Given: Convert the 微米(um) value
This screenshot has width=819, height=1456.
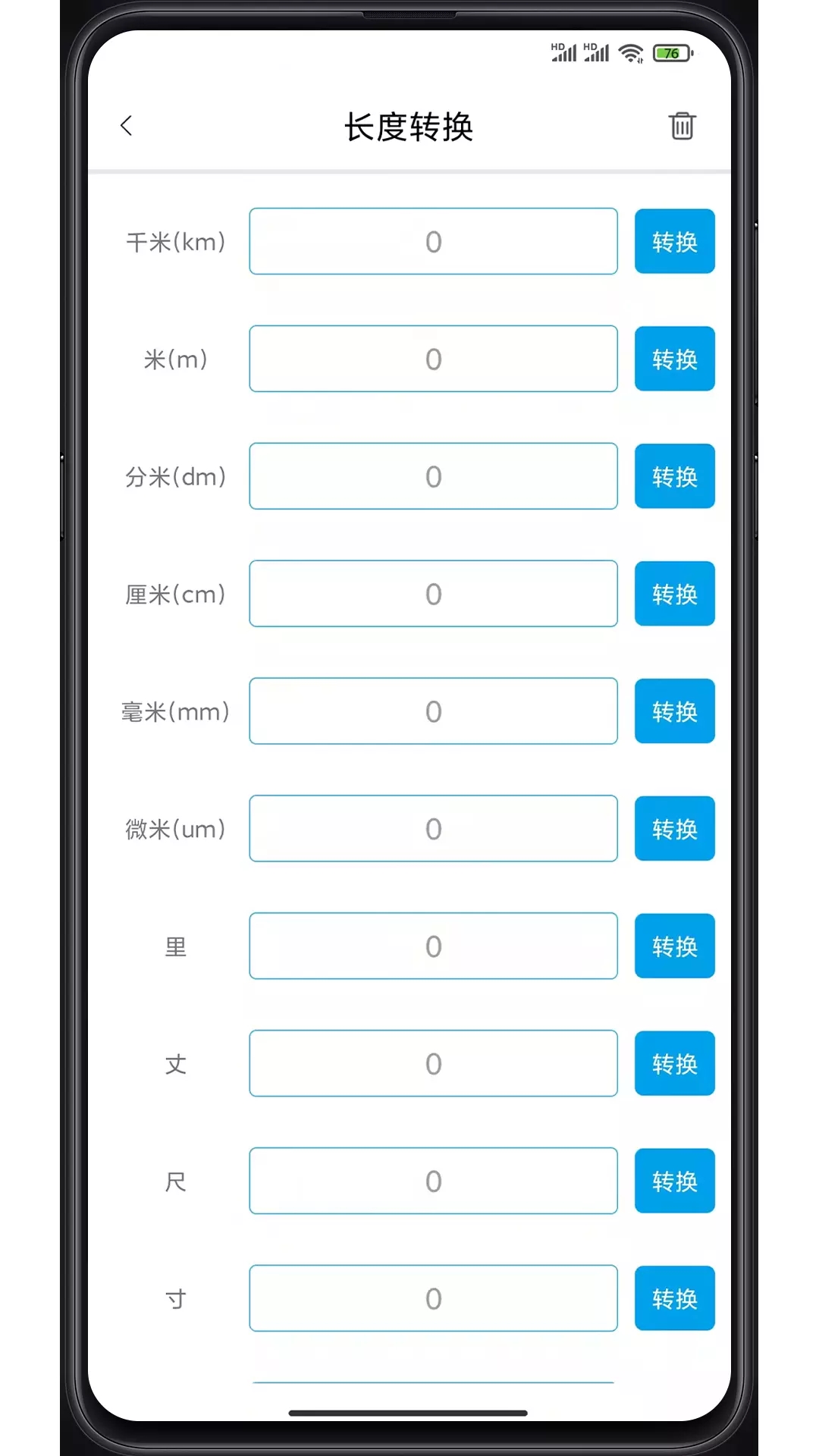Looking at the screenshot, I should coord(674,829).
